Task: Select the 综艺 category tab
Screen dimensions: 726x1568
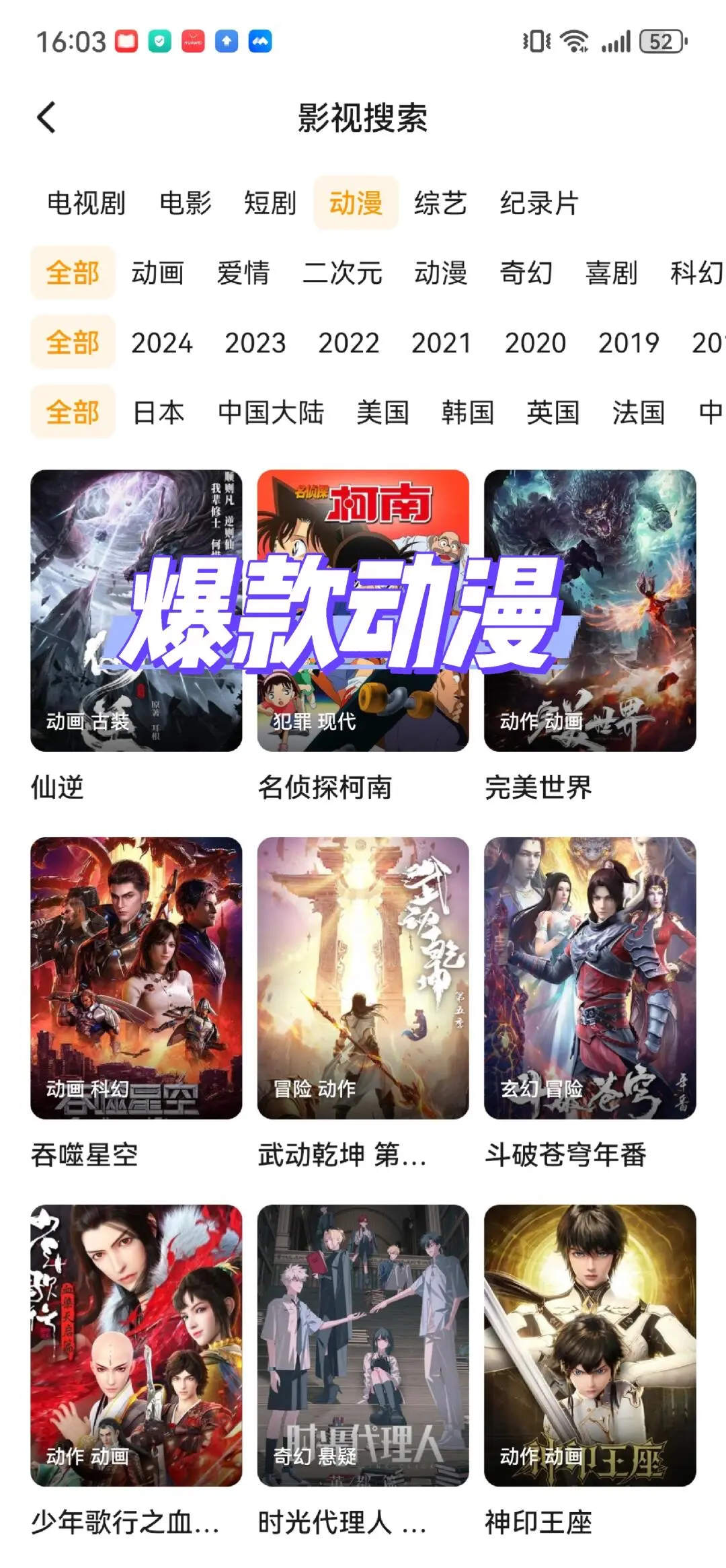Action: (x=440, y=203)
